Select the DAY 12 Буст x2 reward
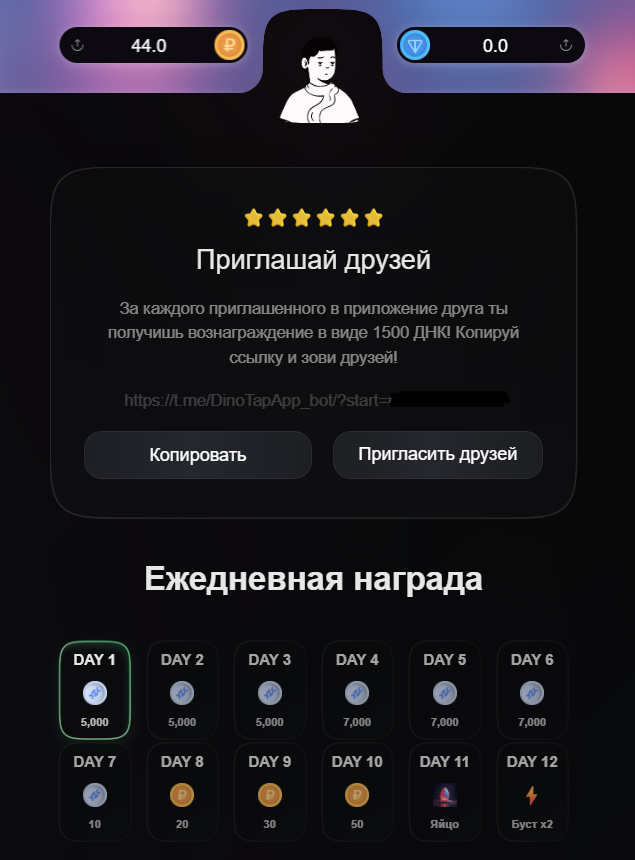This screenshot has width=635, height=860. [x=532, y=792]
